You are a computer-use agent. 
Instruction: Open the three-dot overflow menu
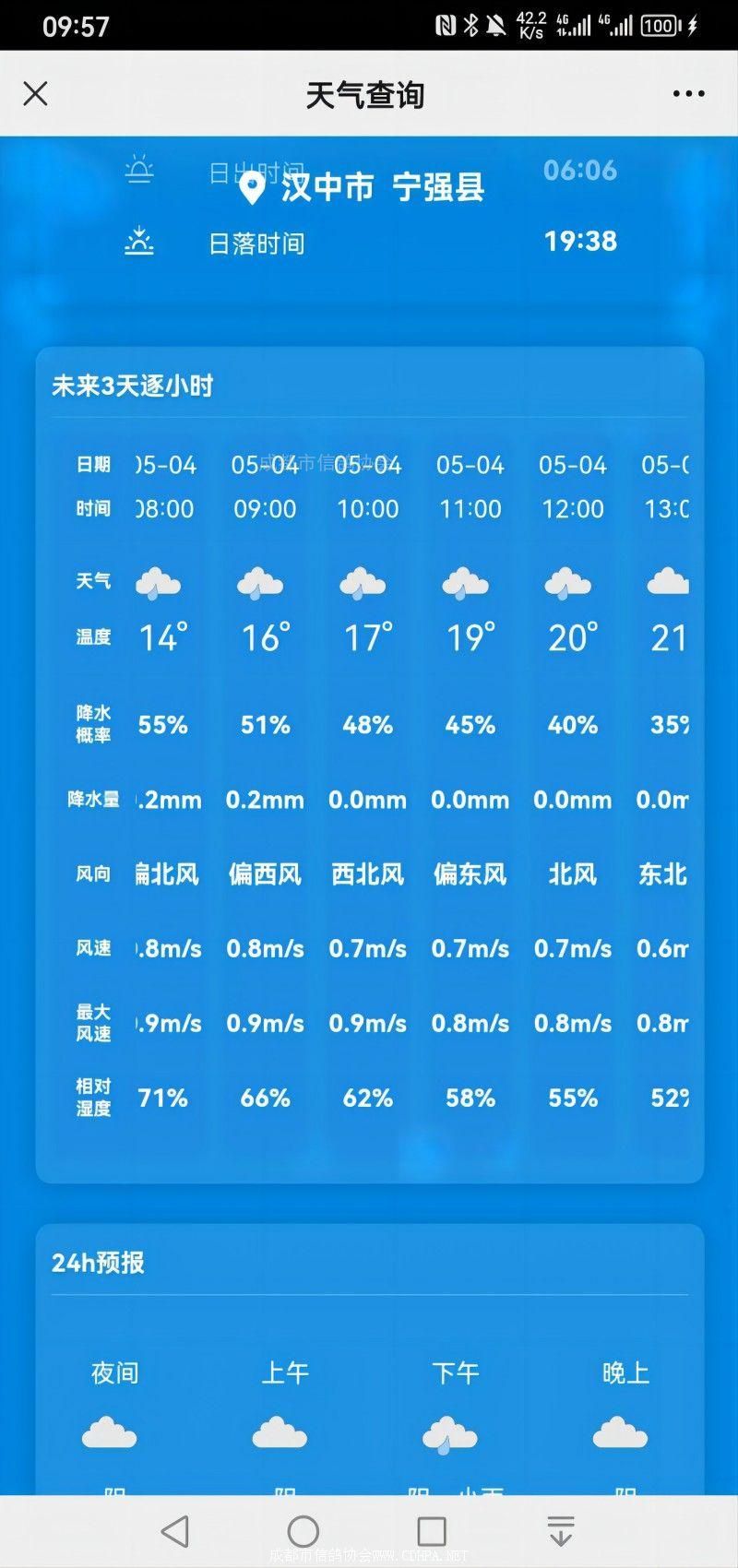coord(688,94)
